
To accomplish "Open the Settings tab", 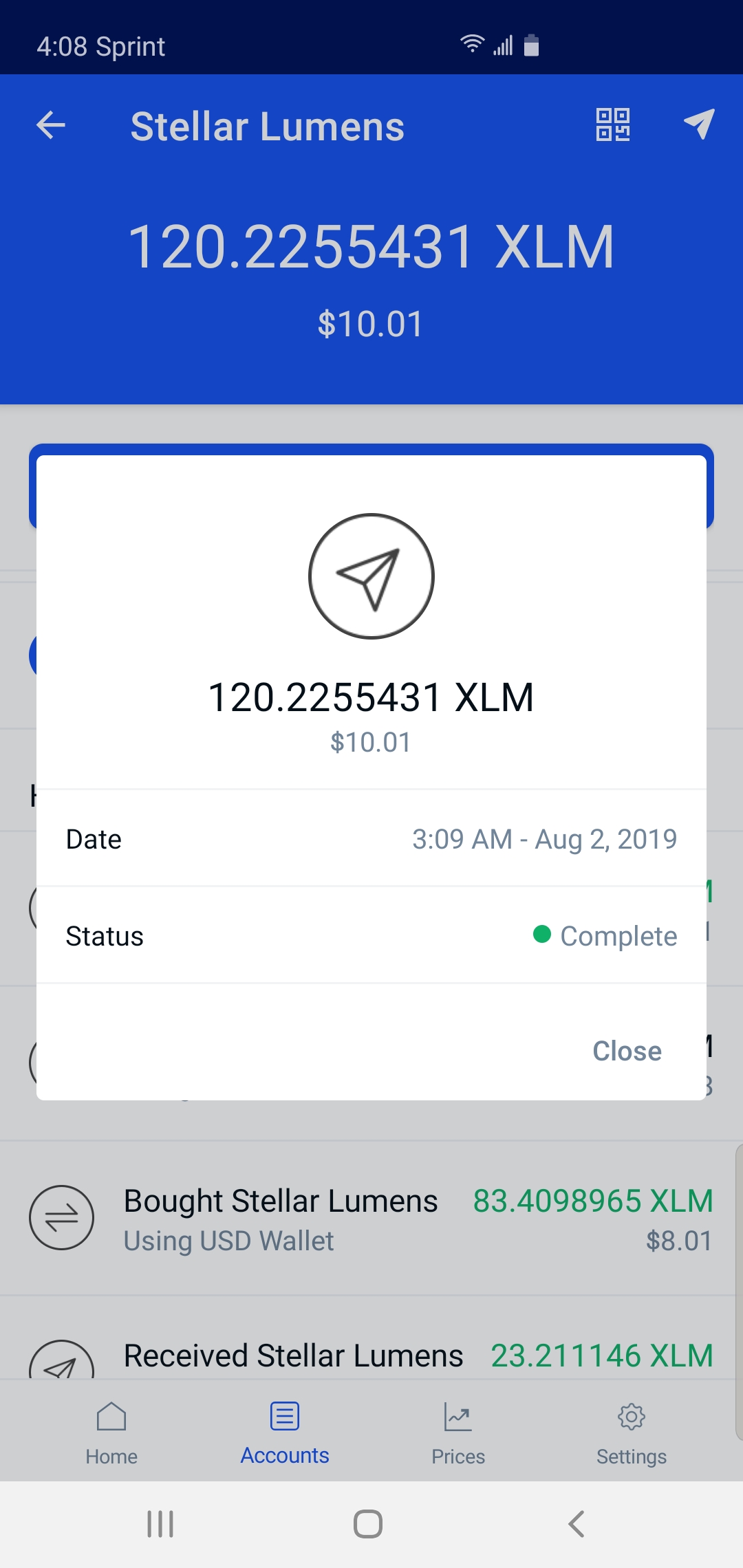I will click(x=632, y=1432).
